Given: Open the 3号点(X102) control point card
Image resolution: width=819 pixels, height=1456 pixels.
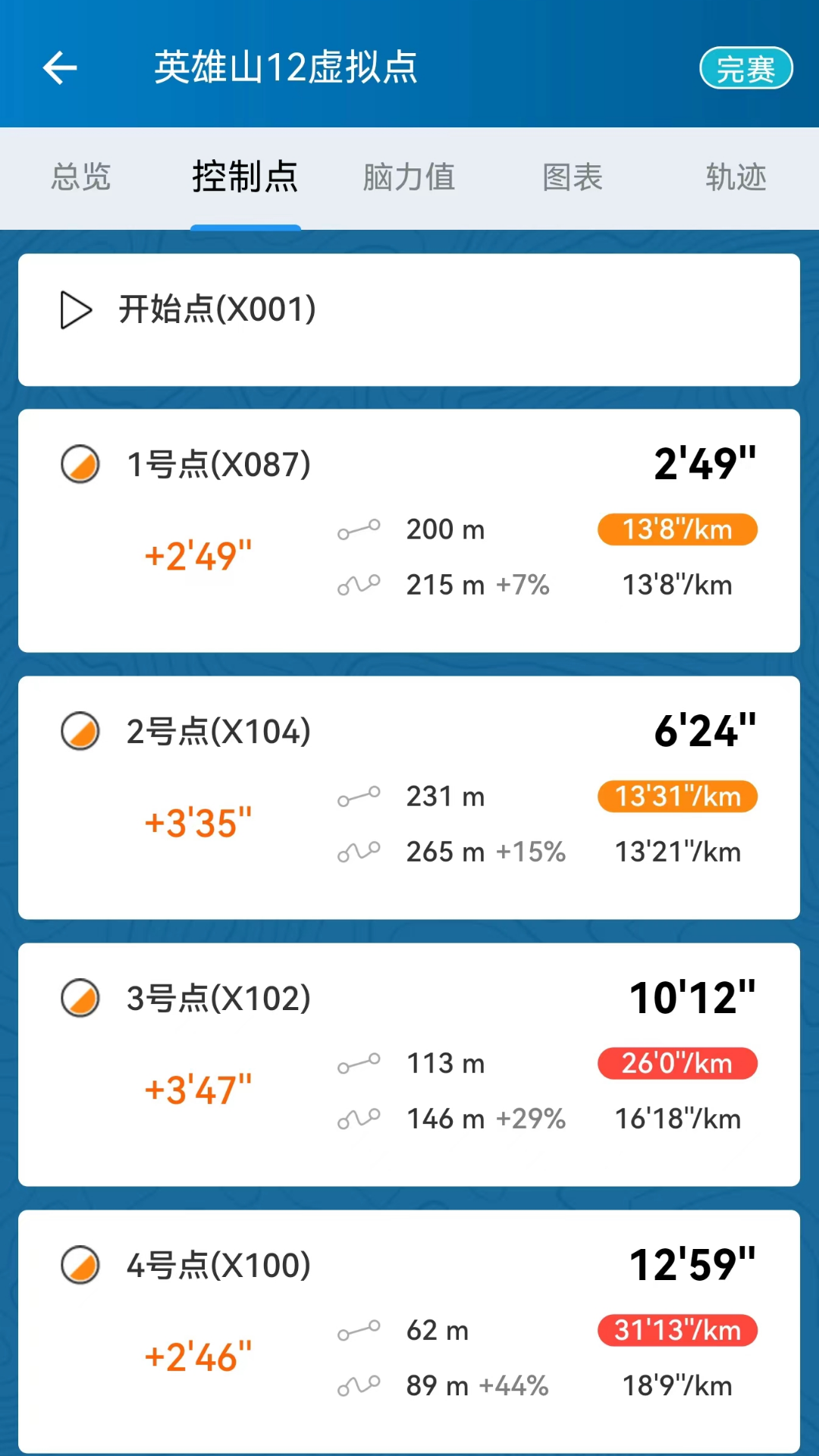Looking at the screenshot, I should [409, 1064].
